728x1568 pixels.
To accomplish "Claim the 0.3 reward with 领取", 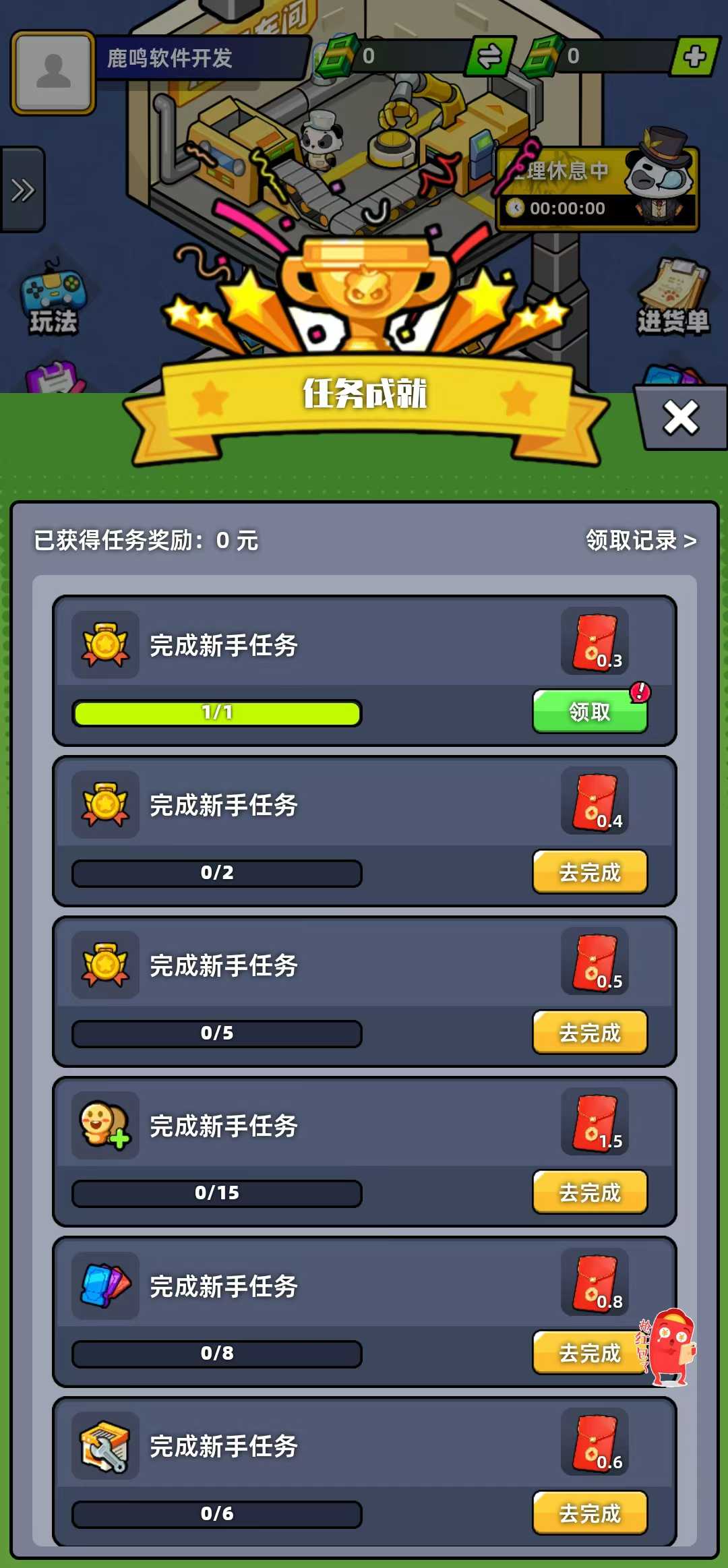I will (x=590, y=712).
